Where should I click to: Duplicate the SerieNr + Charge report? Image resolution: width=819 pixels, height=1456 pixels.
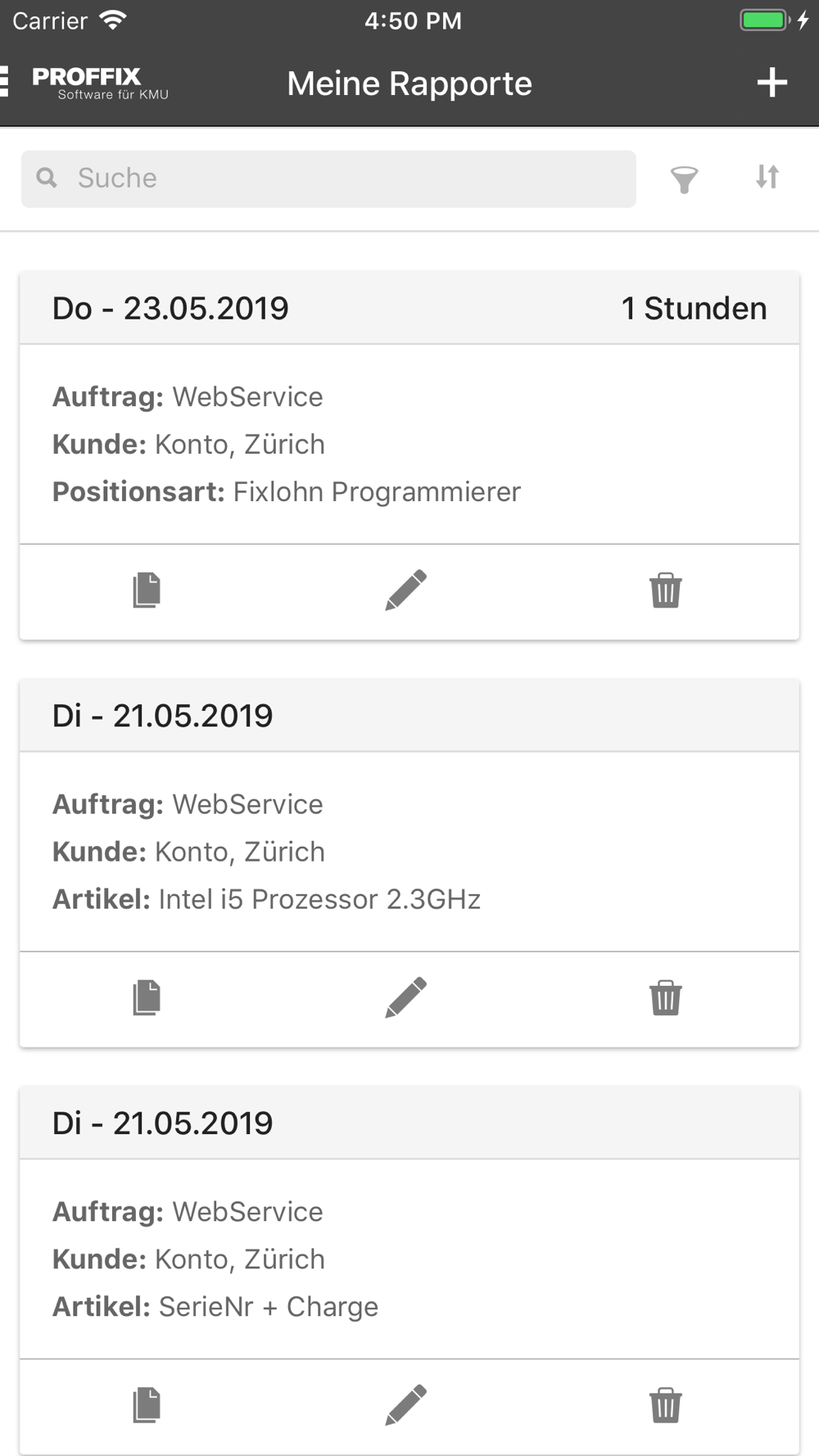tap(147, 1405)
